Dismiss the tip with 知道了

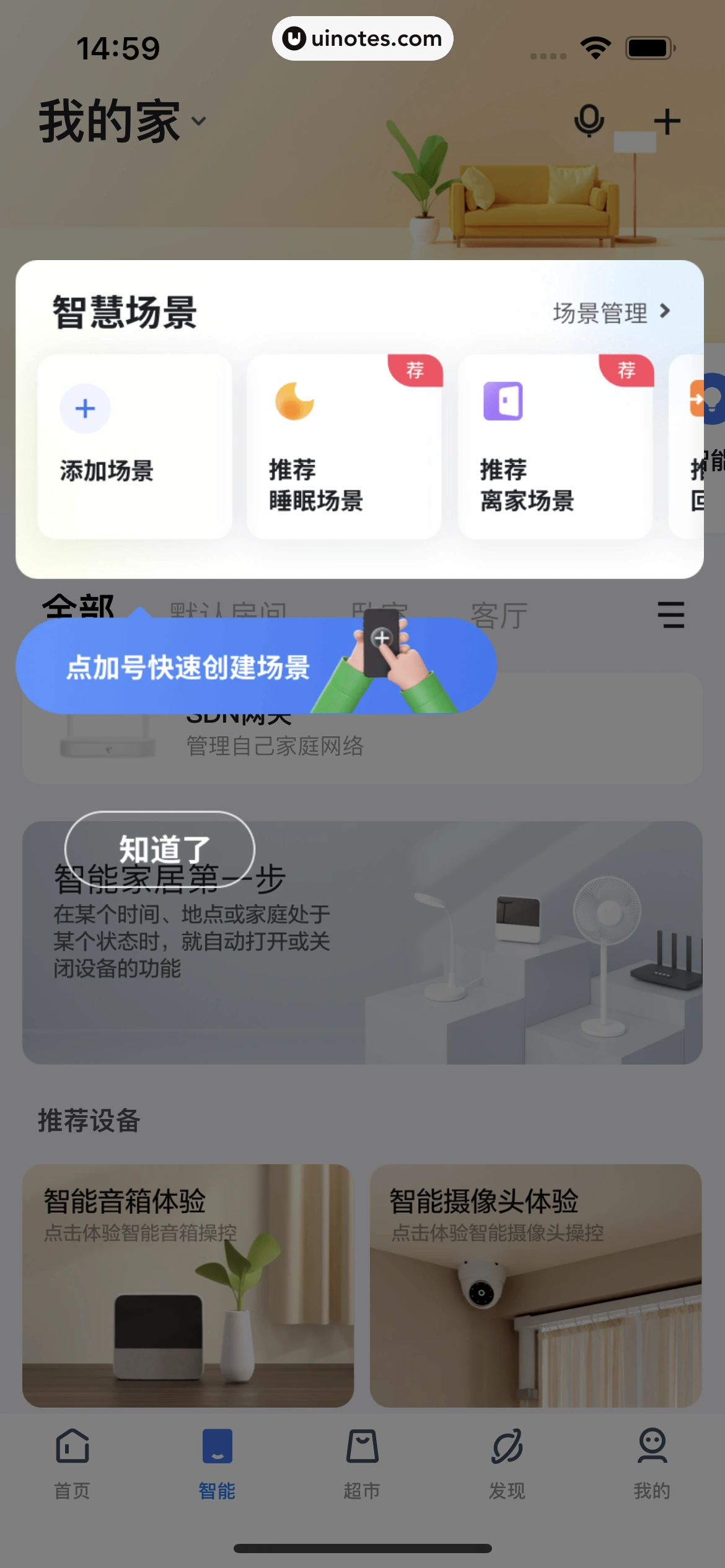(x=160, y=848)
